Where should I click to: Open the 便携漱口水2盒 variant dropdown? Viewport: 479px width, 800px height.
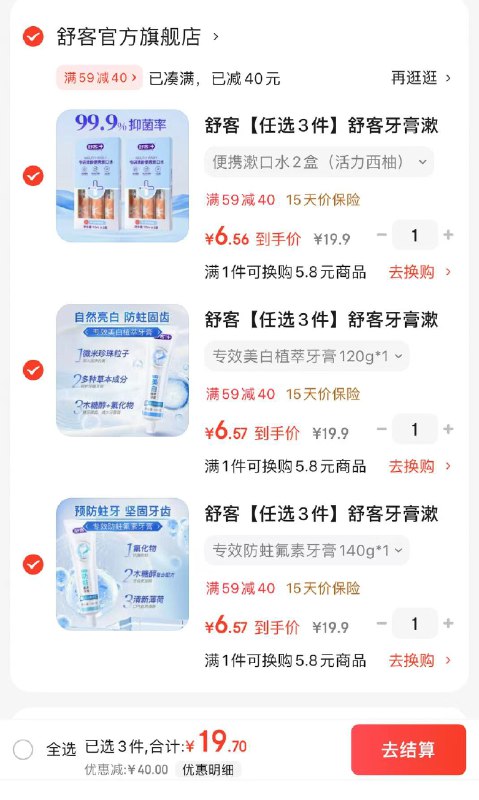click(x=319, y=162)
